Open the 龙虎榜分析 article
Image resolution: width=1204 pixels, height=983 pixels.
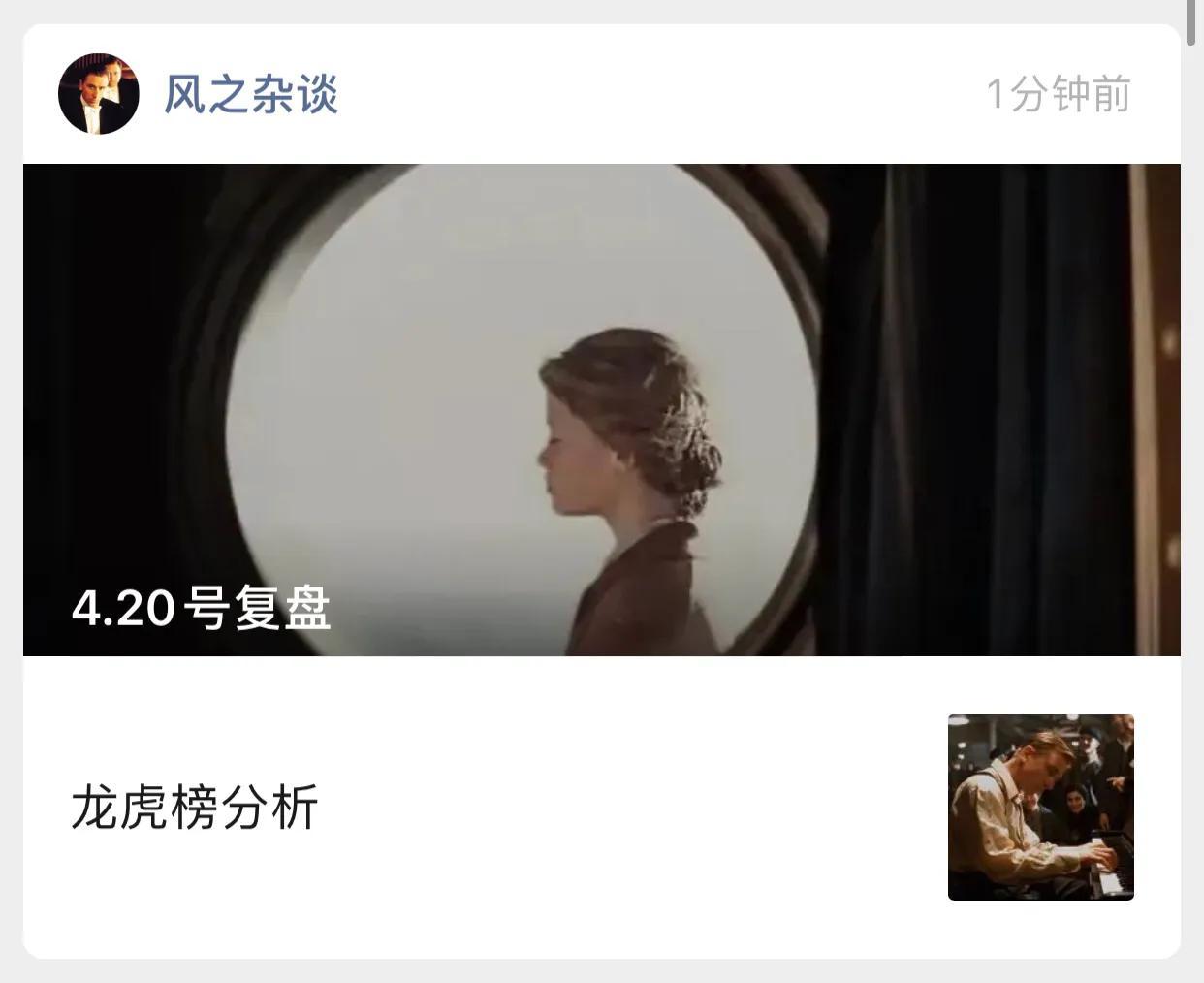point(195,808)
